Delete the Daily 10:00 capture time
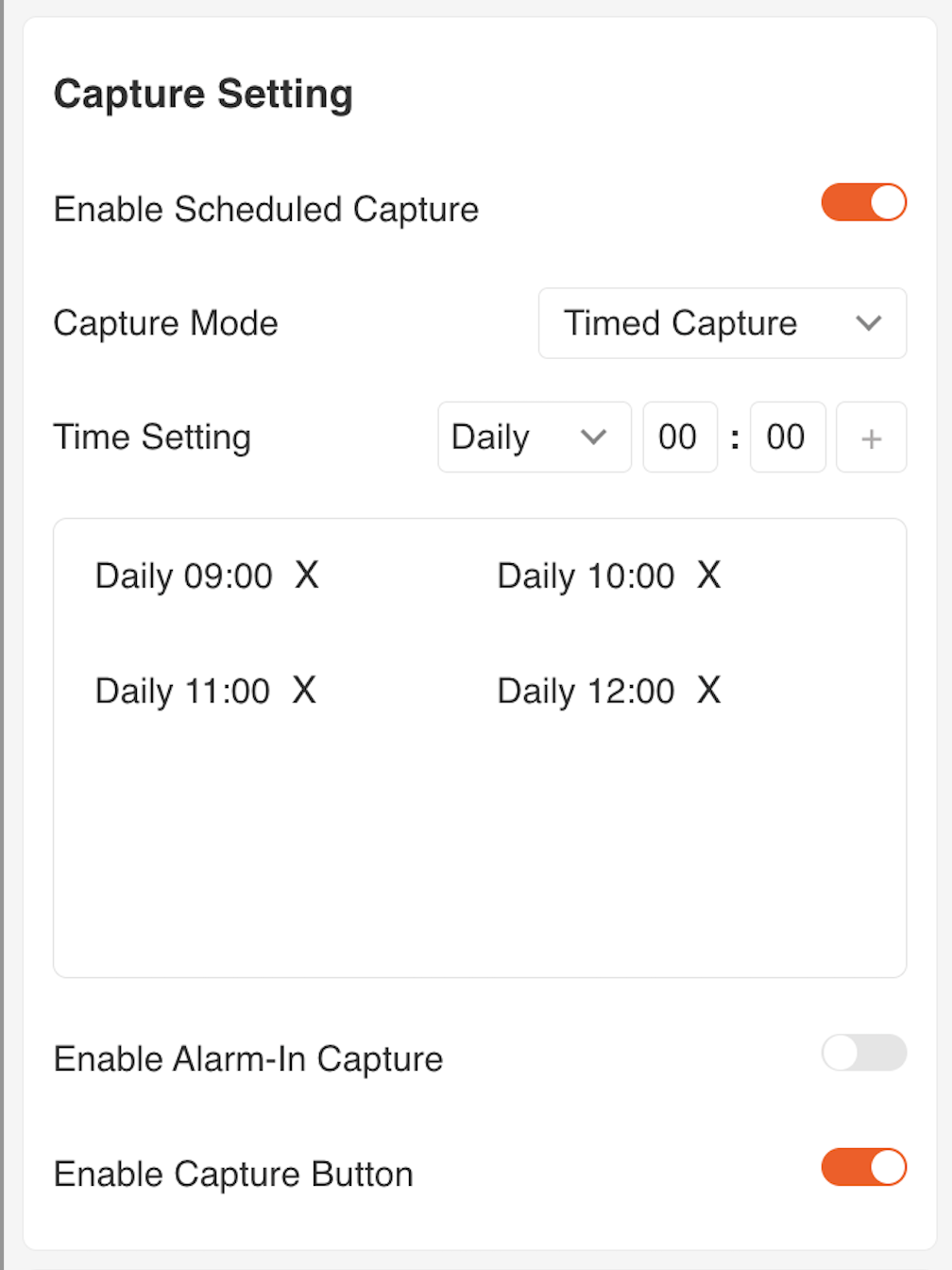 [x=709, y=575]
